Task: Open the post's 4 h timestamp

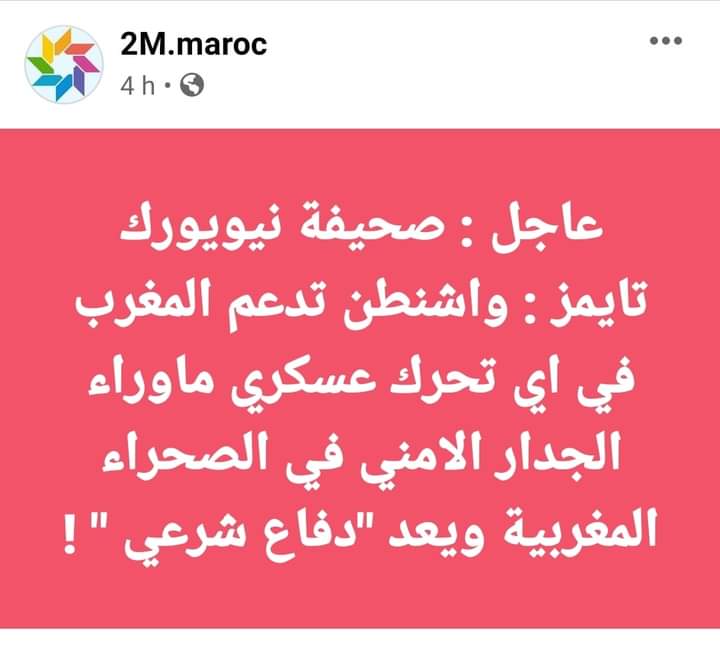Action: click(x=135, y=87)
